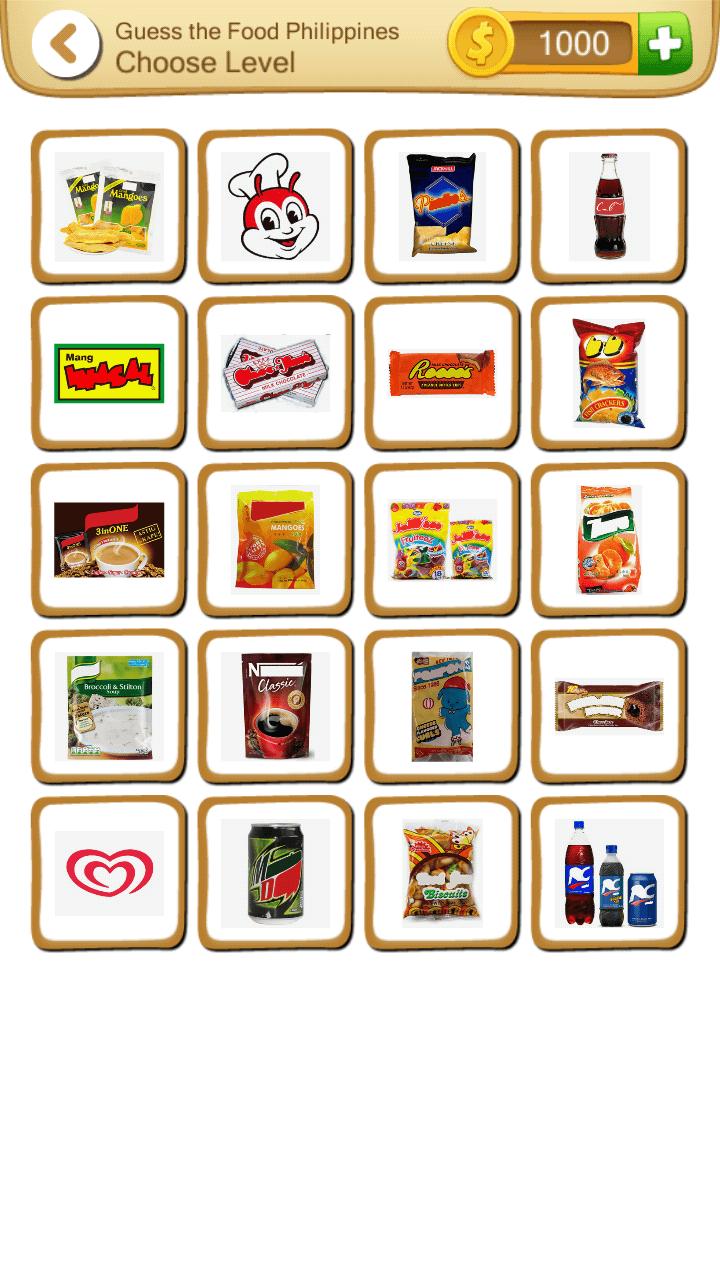
Task: Select the Broccoli and Stilton soup level
Action: point(108,705)
